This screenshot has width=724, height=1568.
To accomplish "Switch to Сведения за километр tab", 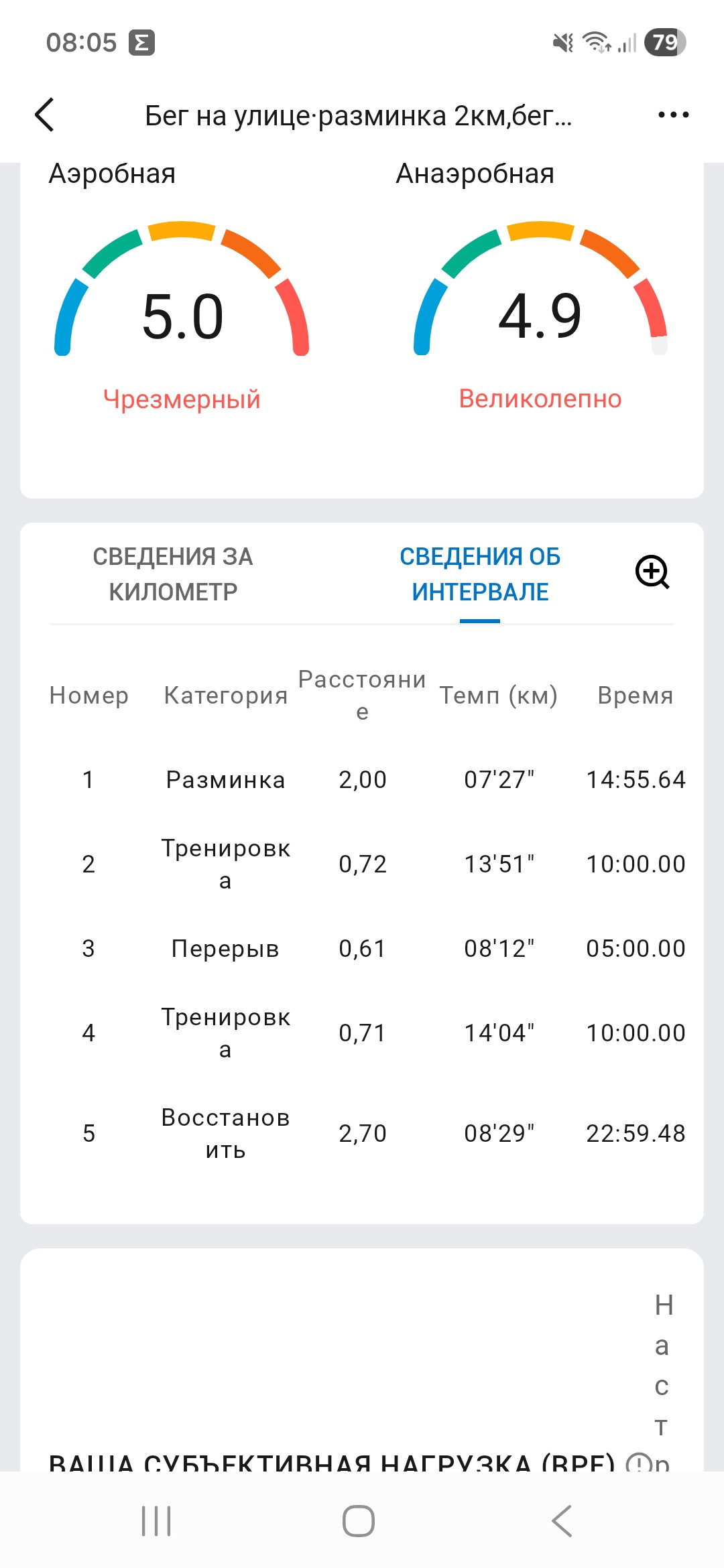I will [173, 574].
